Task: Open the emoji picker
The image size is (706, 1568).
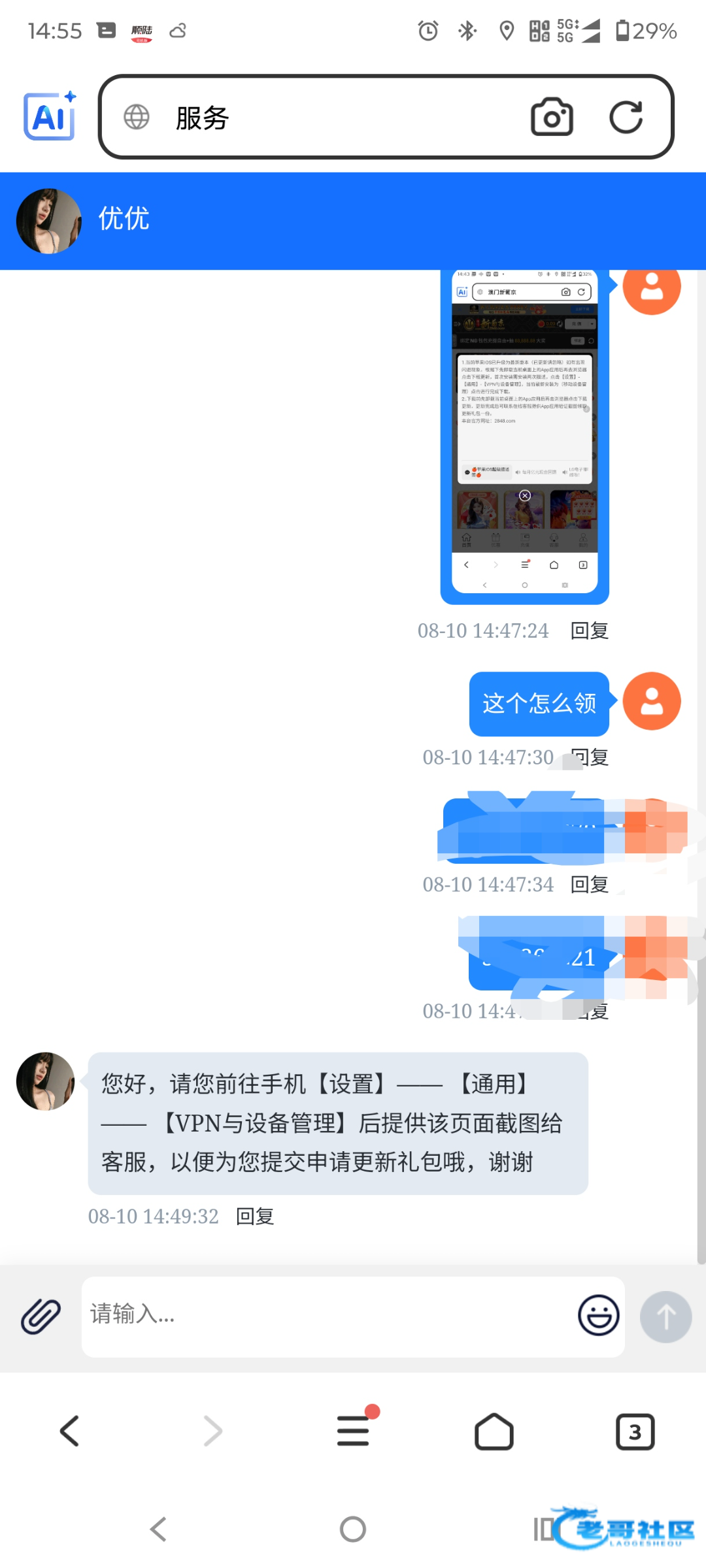Action: pos(598,1315)
